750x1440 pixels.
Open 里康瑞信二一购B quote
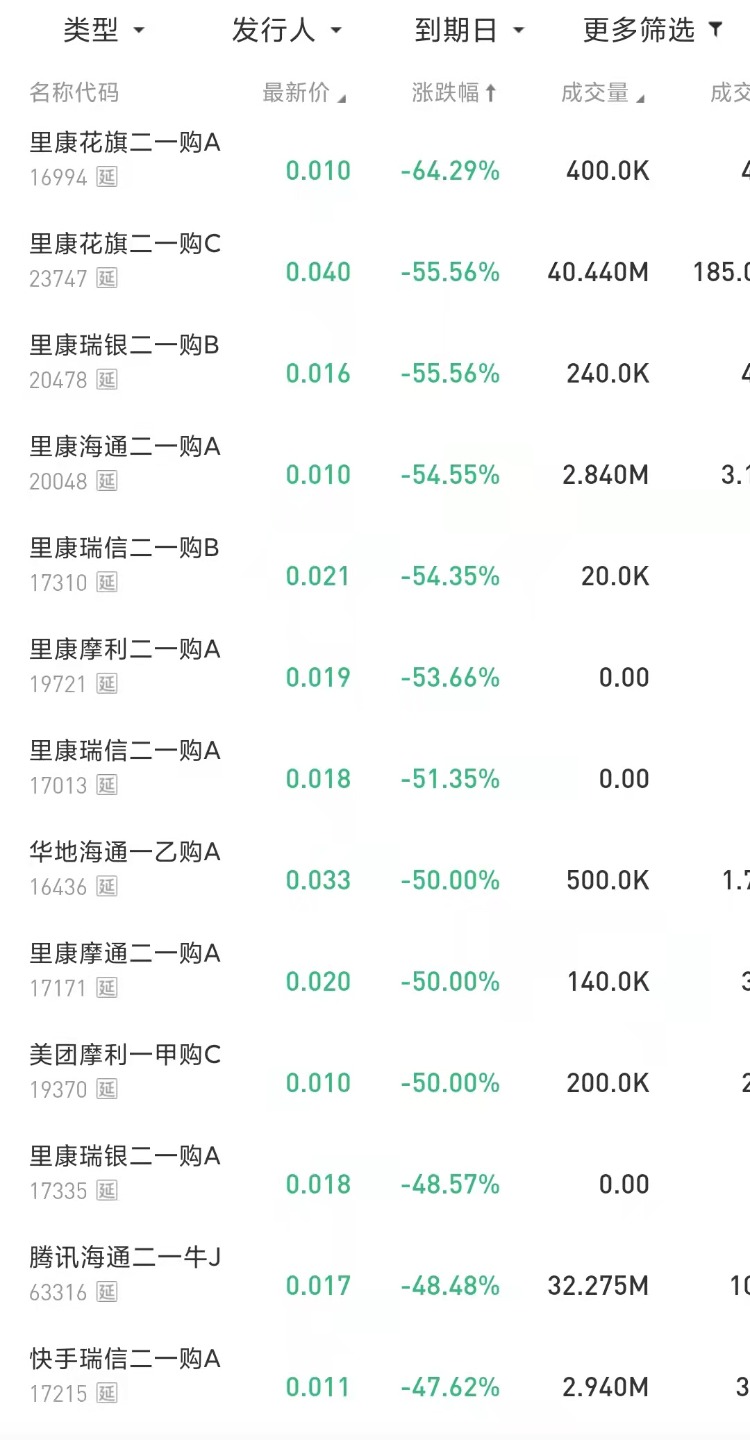pos(125,564)
